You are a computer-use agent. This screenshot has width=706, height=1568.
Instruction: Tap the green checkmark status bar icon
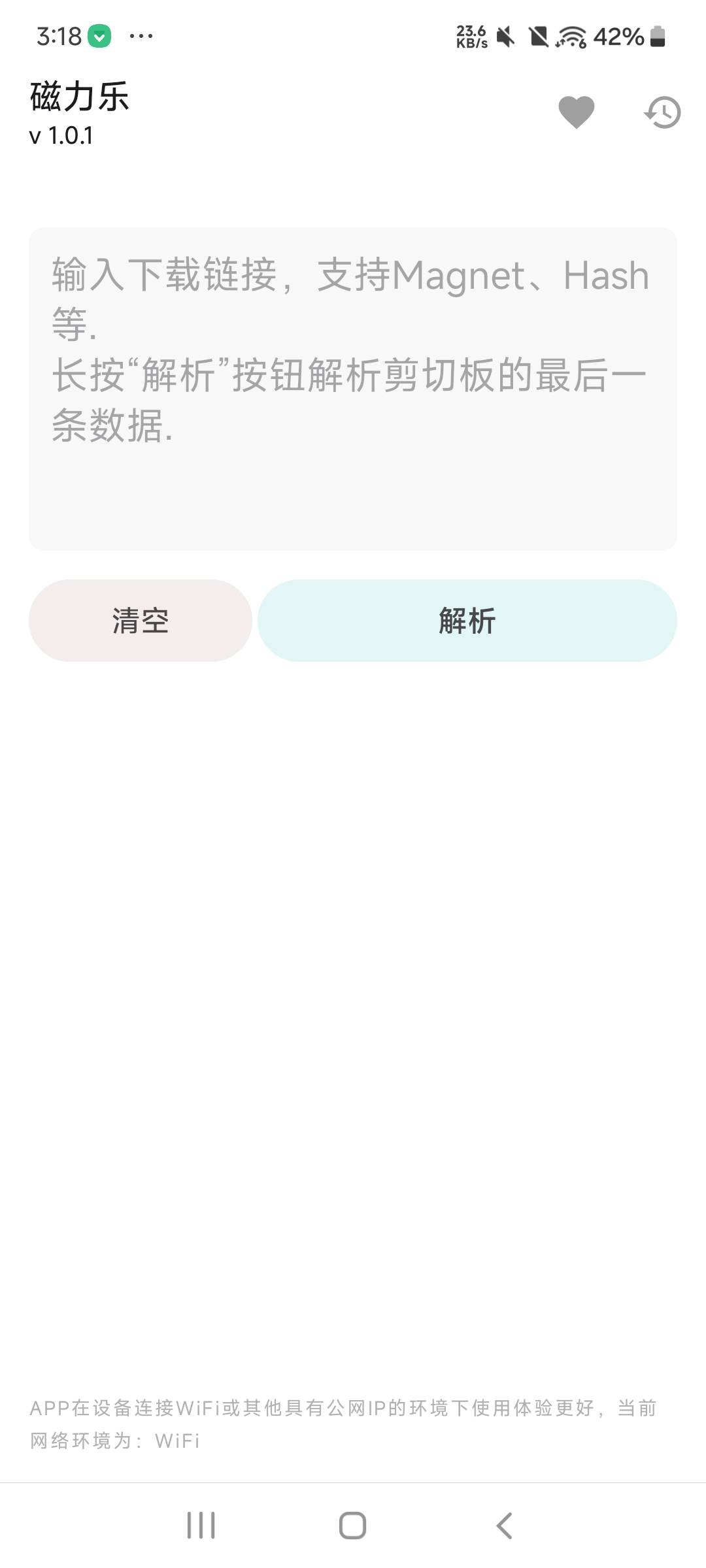[x=98, y=37]
